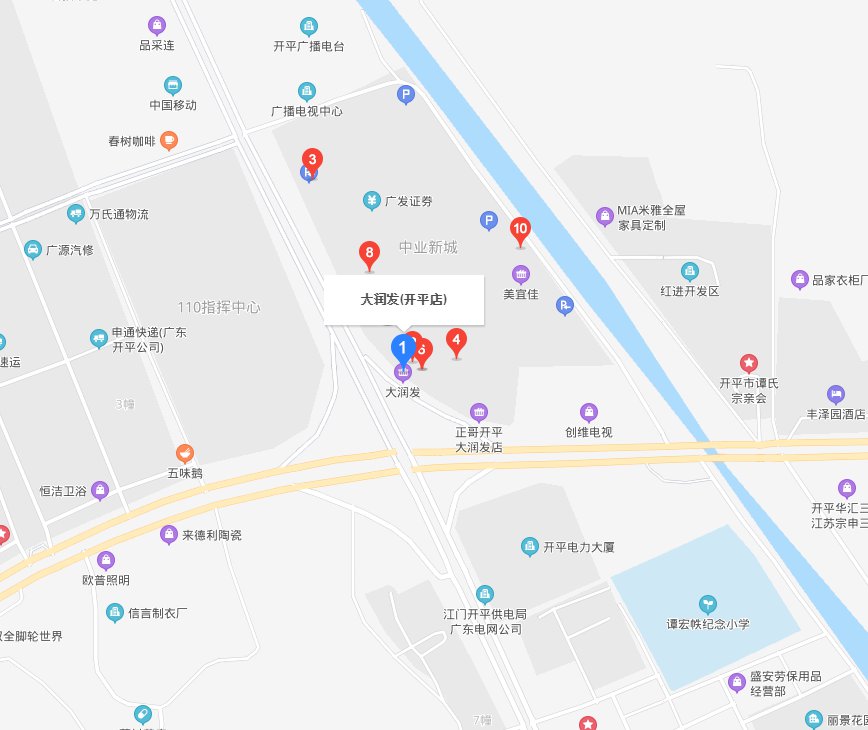Tap red map marker number 4
The width and height of the screenshot is (868, 730).
point(457,341)
